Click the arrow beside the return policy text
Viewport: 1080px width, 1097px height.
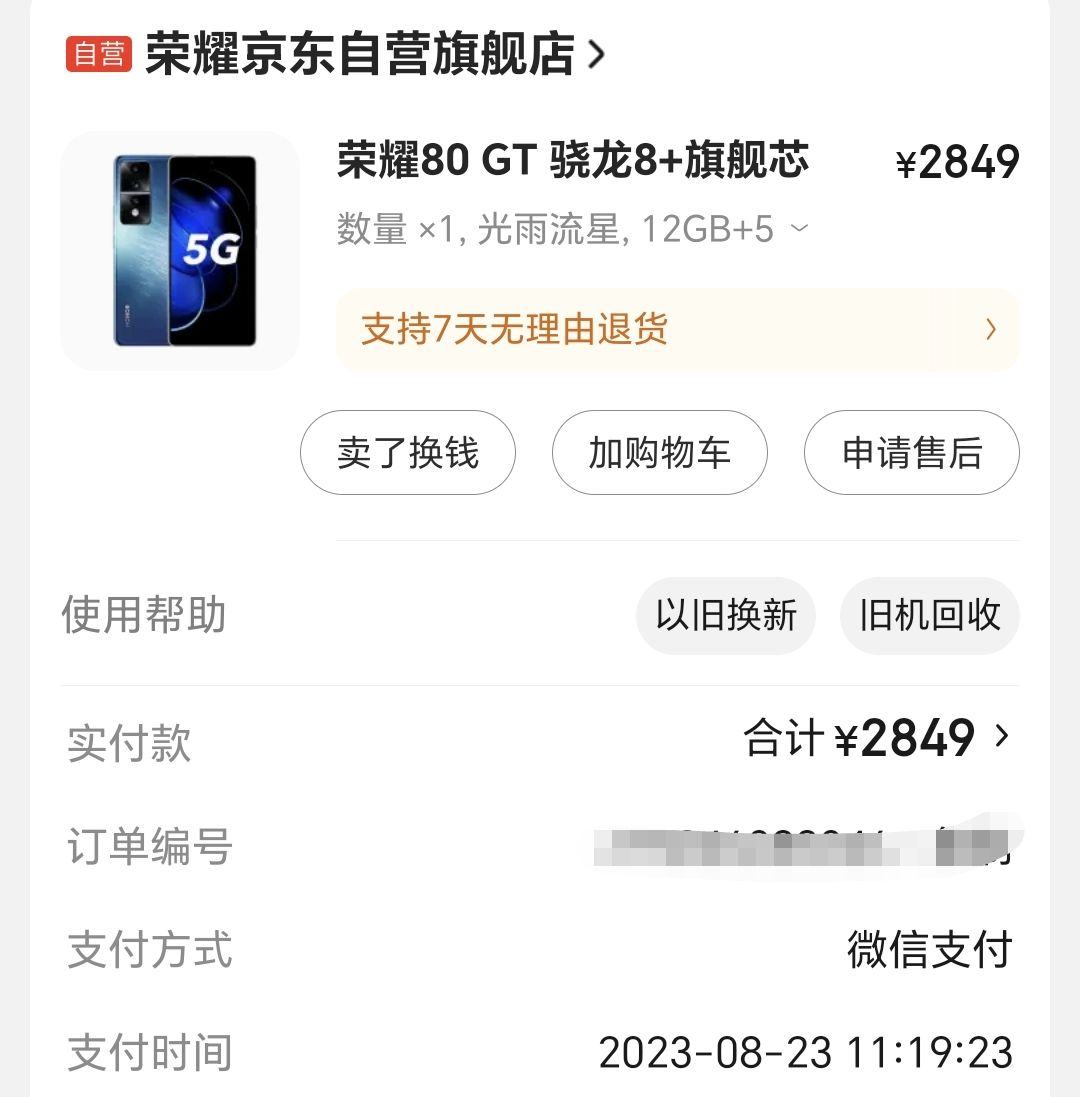[x=990, y=329]
